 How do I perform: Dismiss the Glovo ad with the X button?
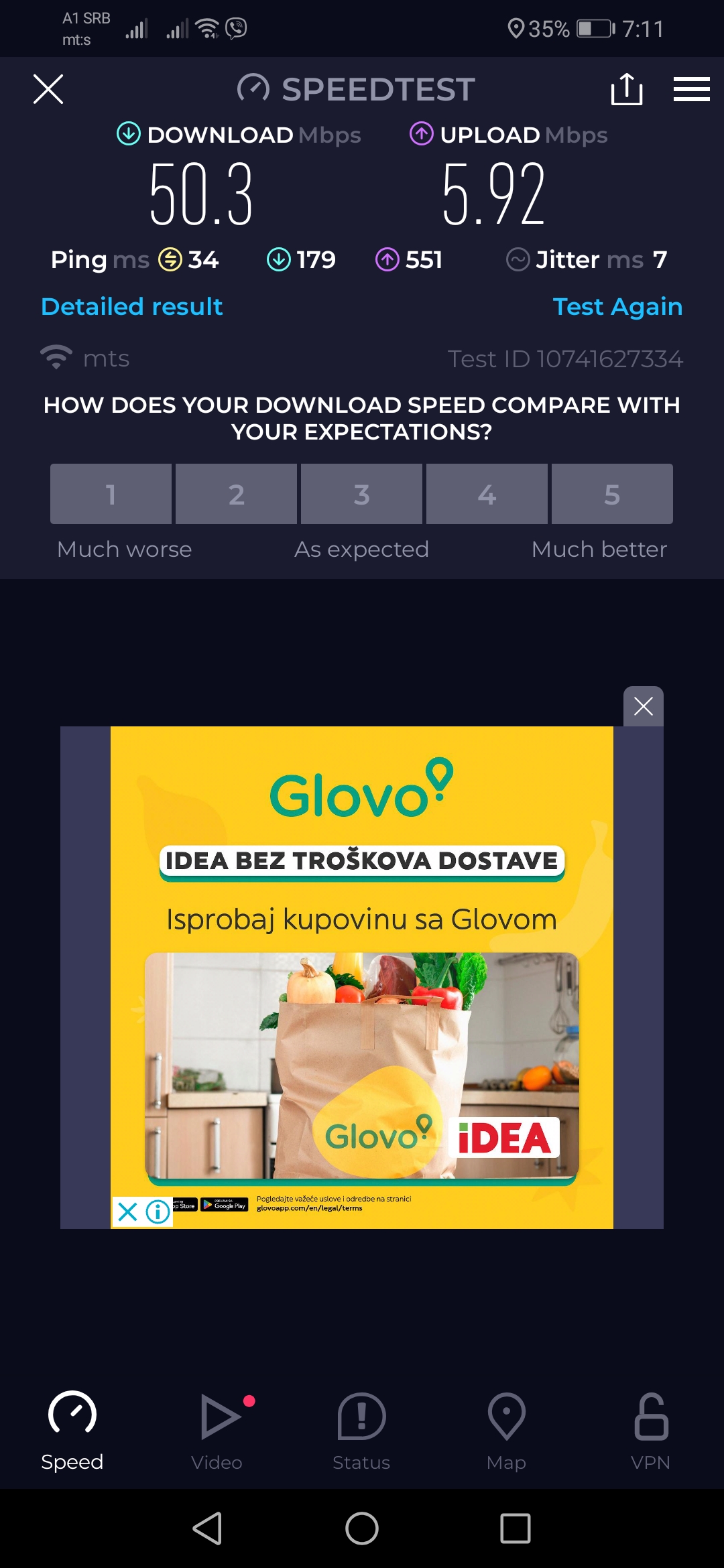643,706
